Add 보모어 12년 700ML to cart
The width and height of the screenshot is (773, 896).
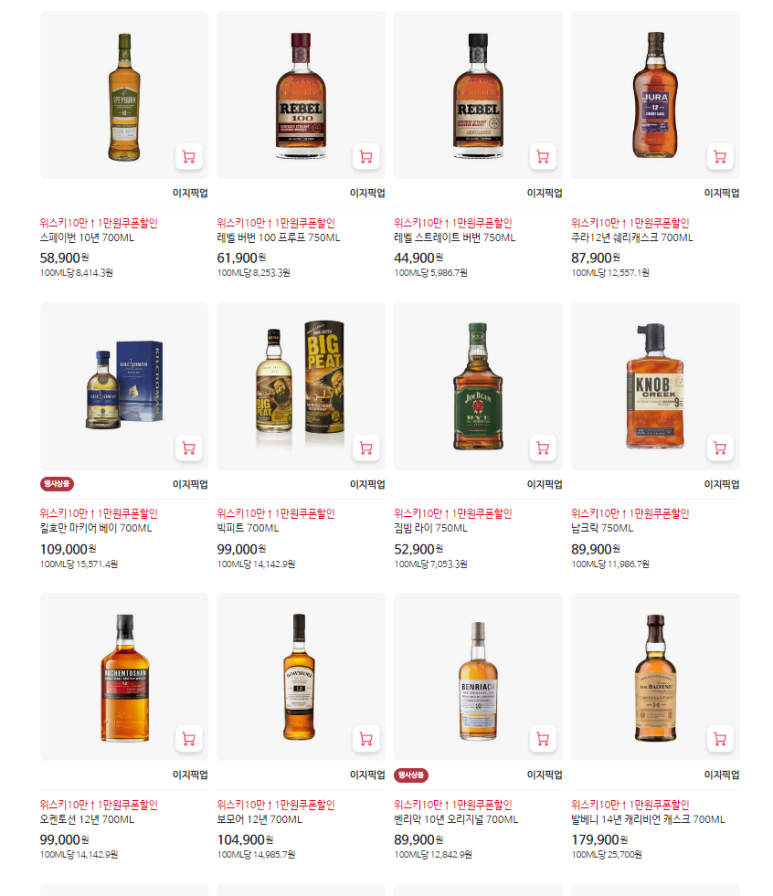click(x=366, y=739)
